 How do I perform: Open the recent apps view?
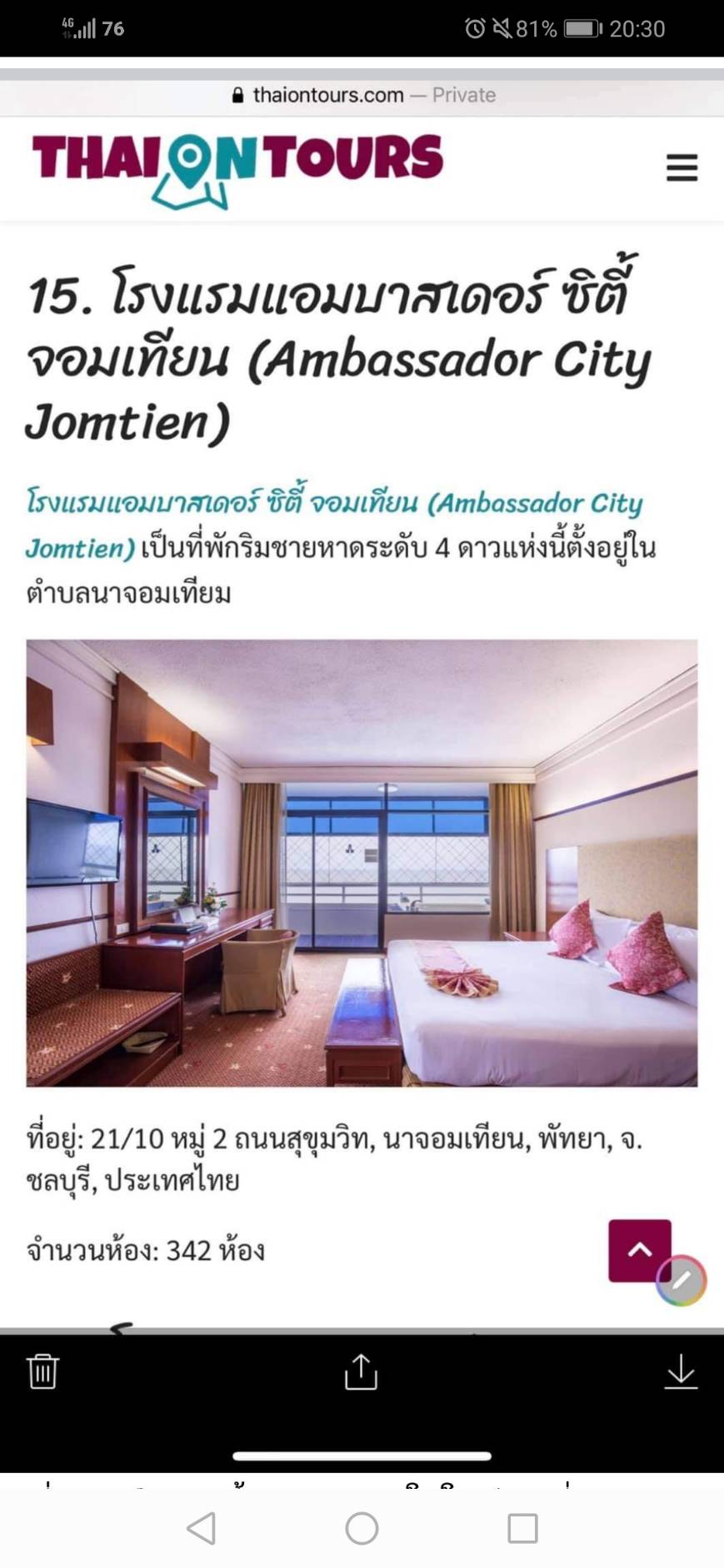click(522, 1528)
